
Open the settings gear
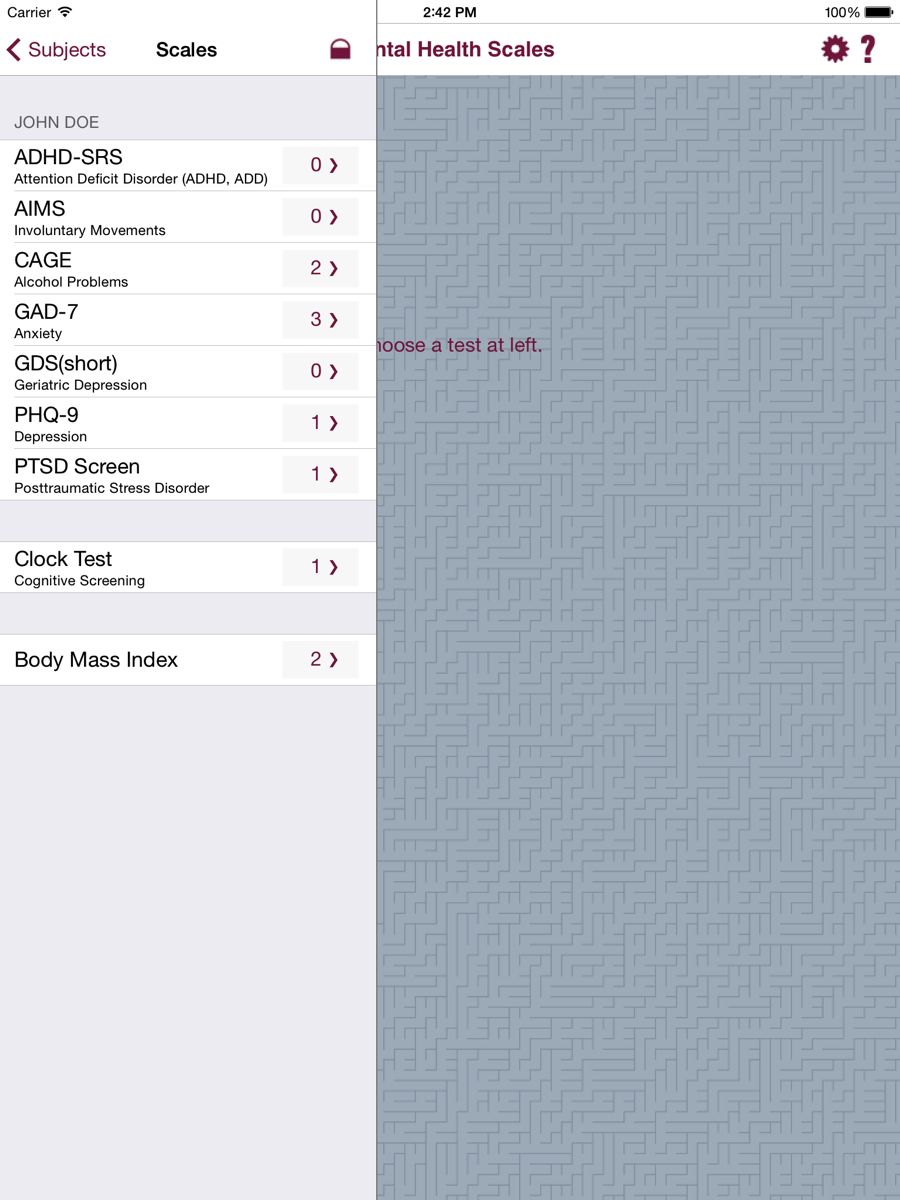pyautogui.click(x=834, y=49)
